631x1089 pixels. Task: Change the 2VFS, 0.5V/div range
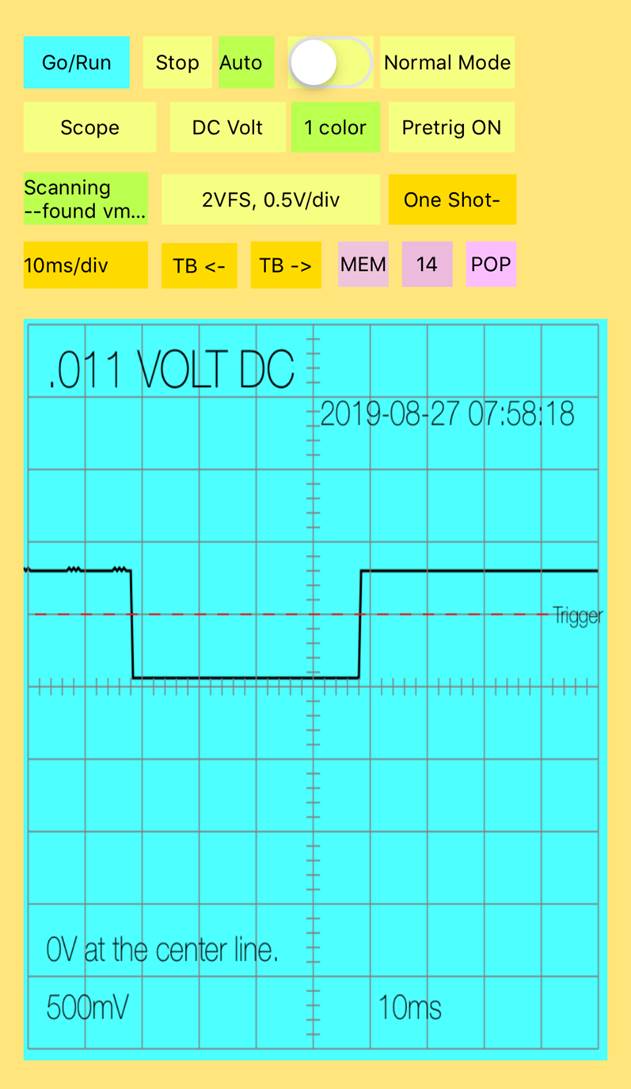coord(271,199)
